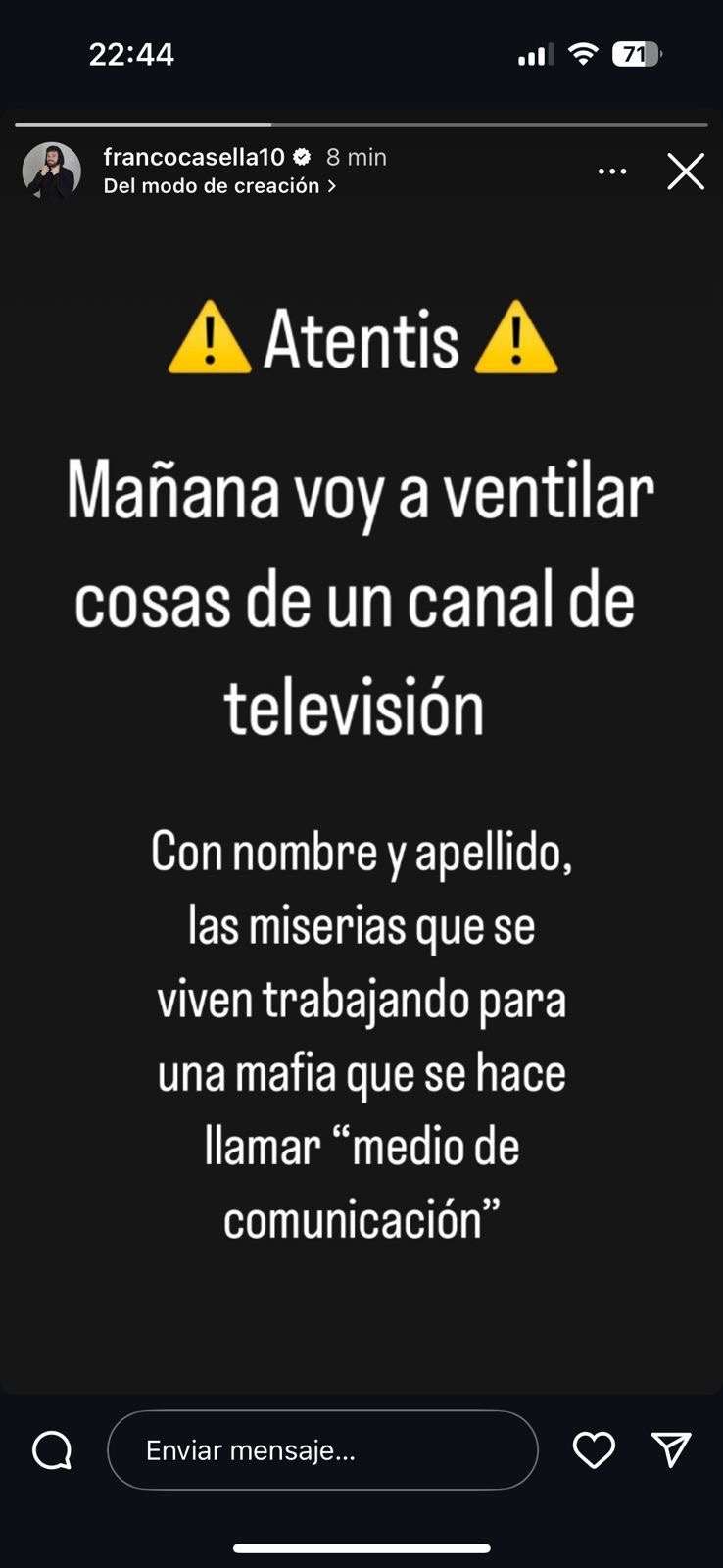Image resolution: width=723 pixels, height=1568 pixels.
Task: Close the story with the X
Action: pos(686,171)
